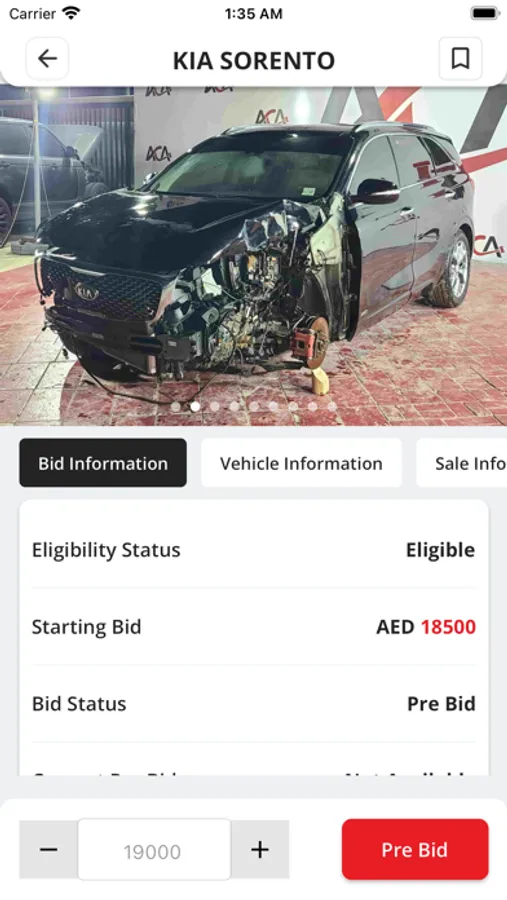Open the Kia Sorento photo
This screenshot has height=900, width=507.
pos(253,256)
